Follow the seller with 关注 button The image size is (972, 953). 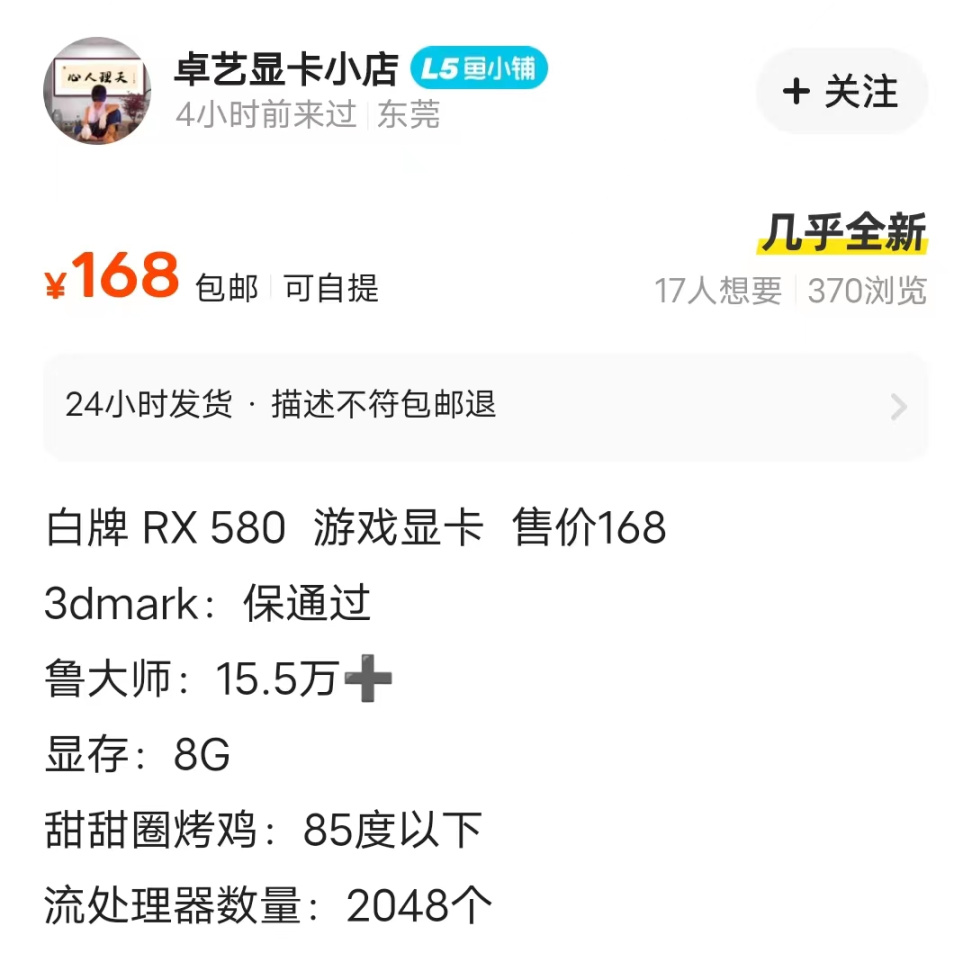[841, 92]
